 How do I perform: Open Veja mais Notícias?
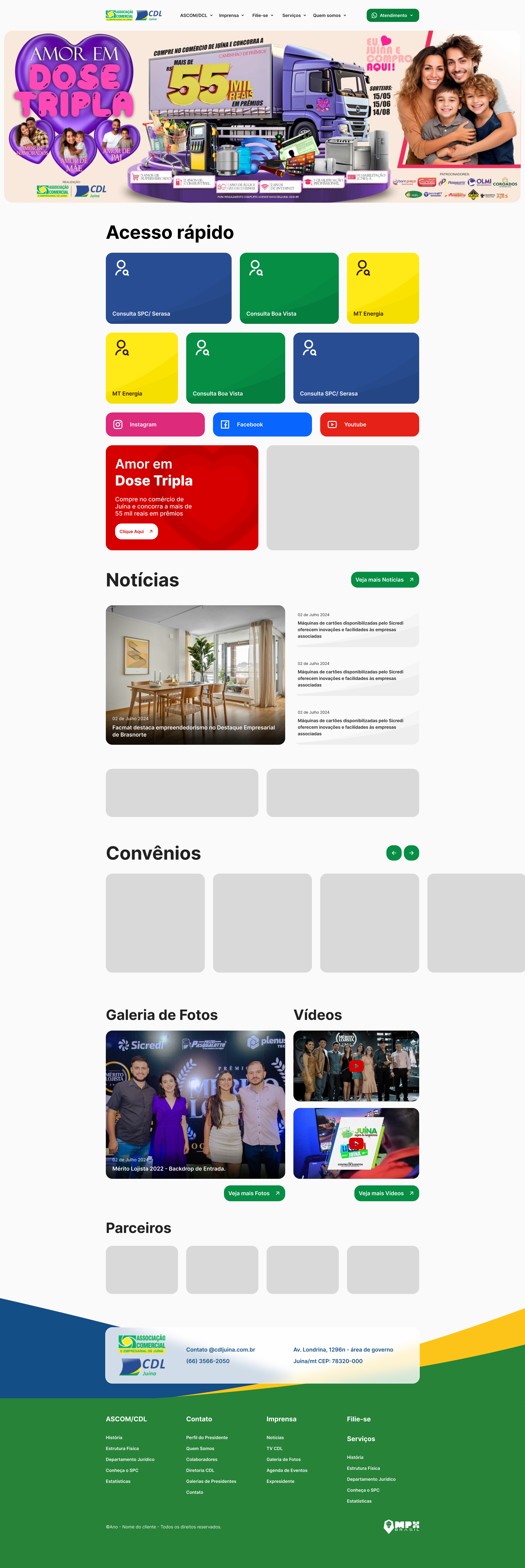tap(384, 580)
